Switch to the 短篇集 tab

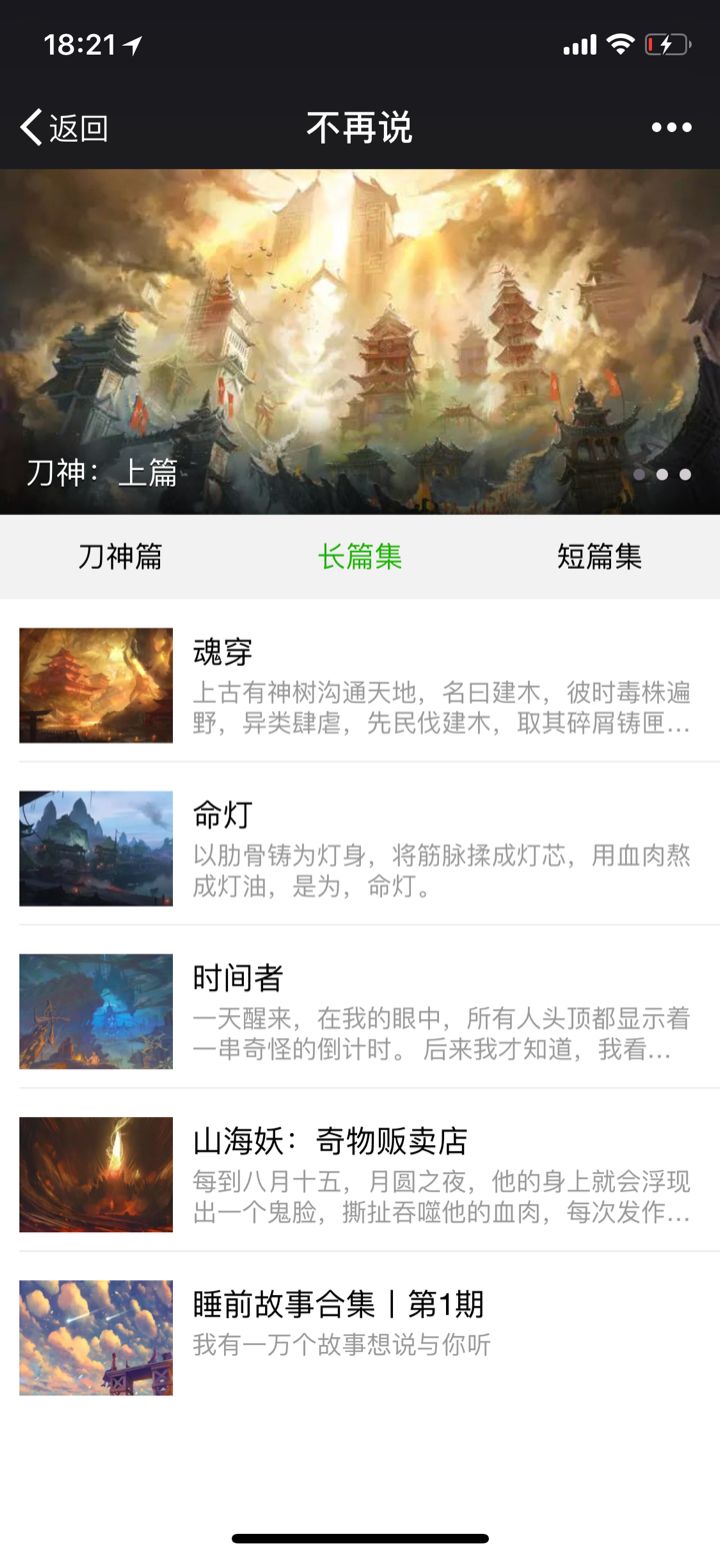point(600,557)
